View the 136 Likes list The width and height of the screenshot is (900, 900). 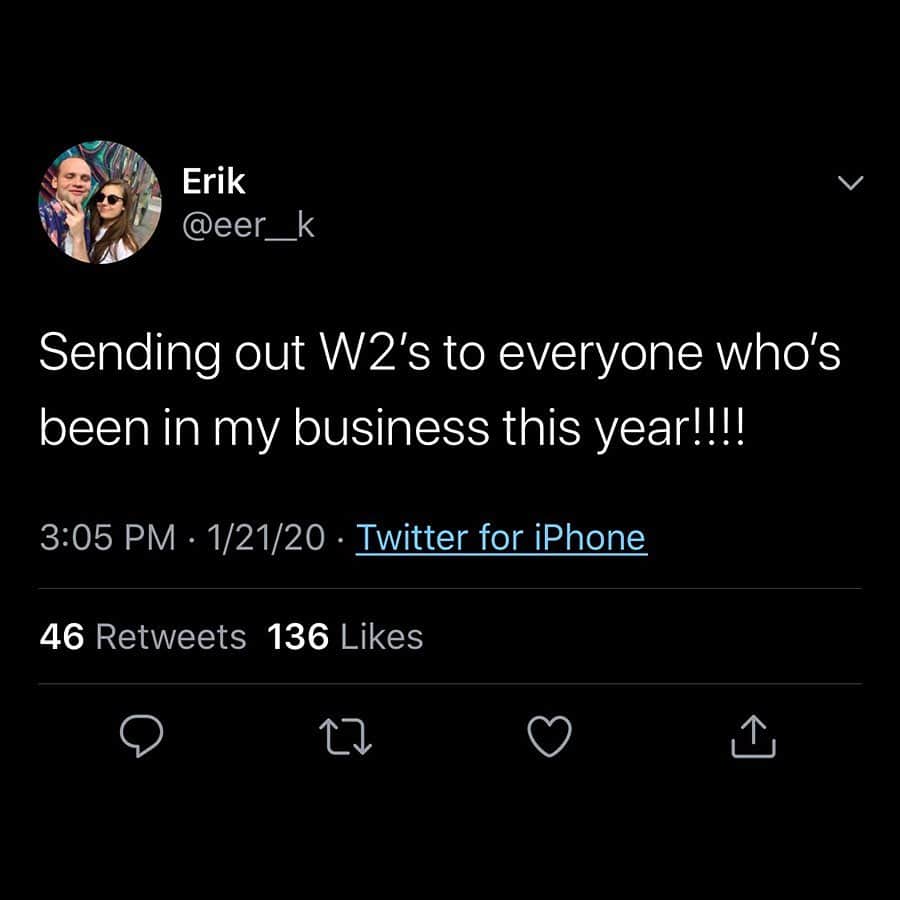tap(346, 637)
